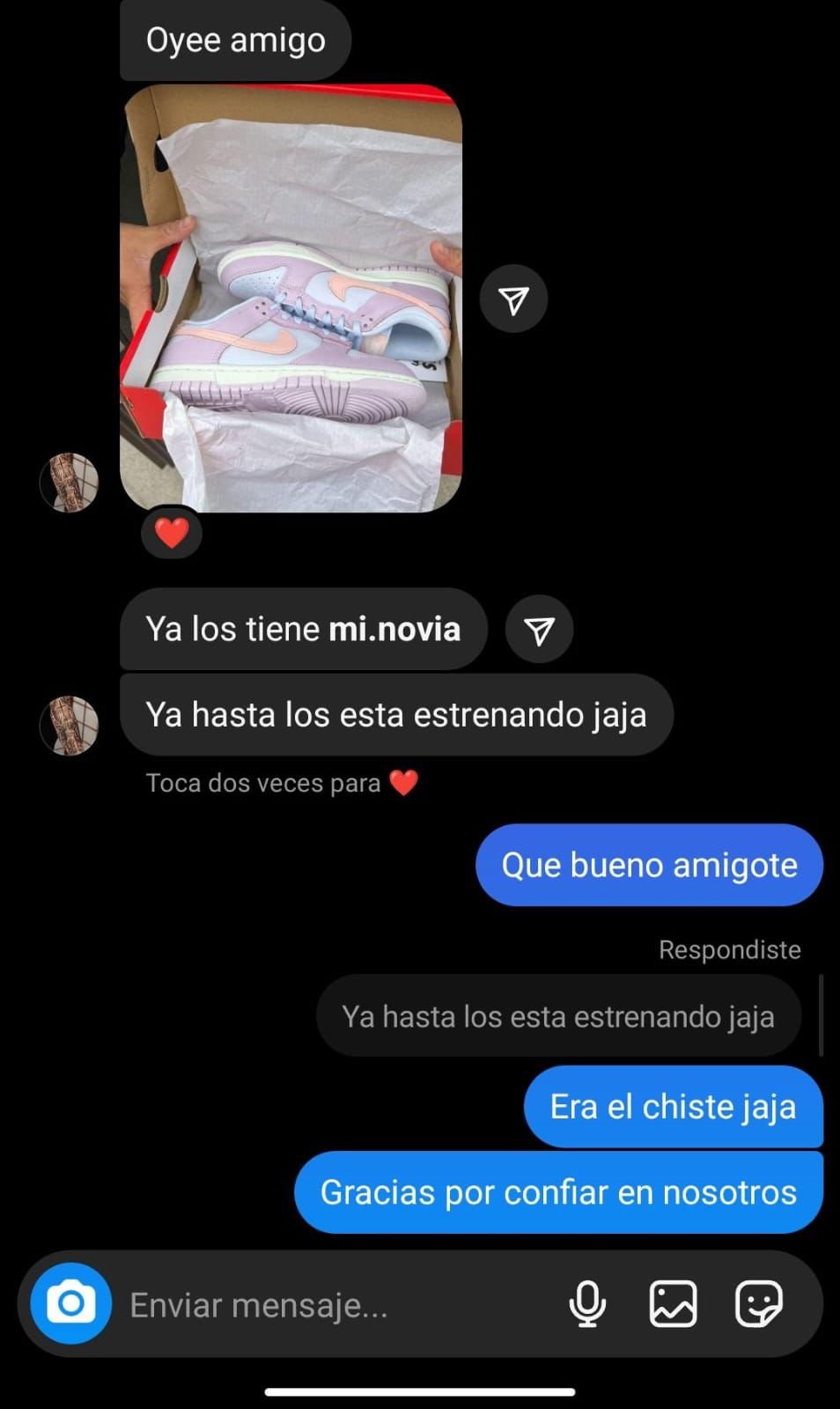Open the sneaker photo in the chat

tap(291, 298)
